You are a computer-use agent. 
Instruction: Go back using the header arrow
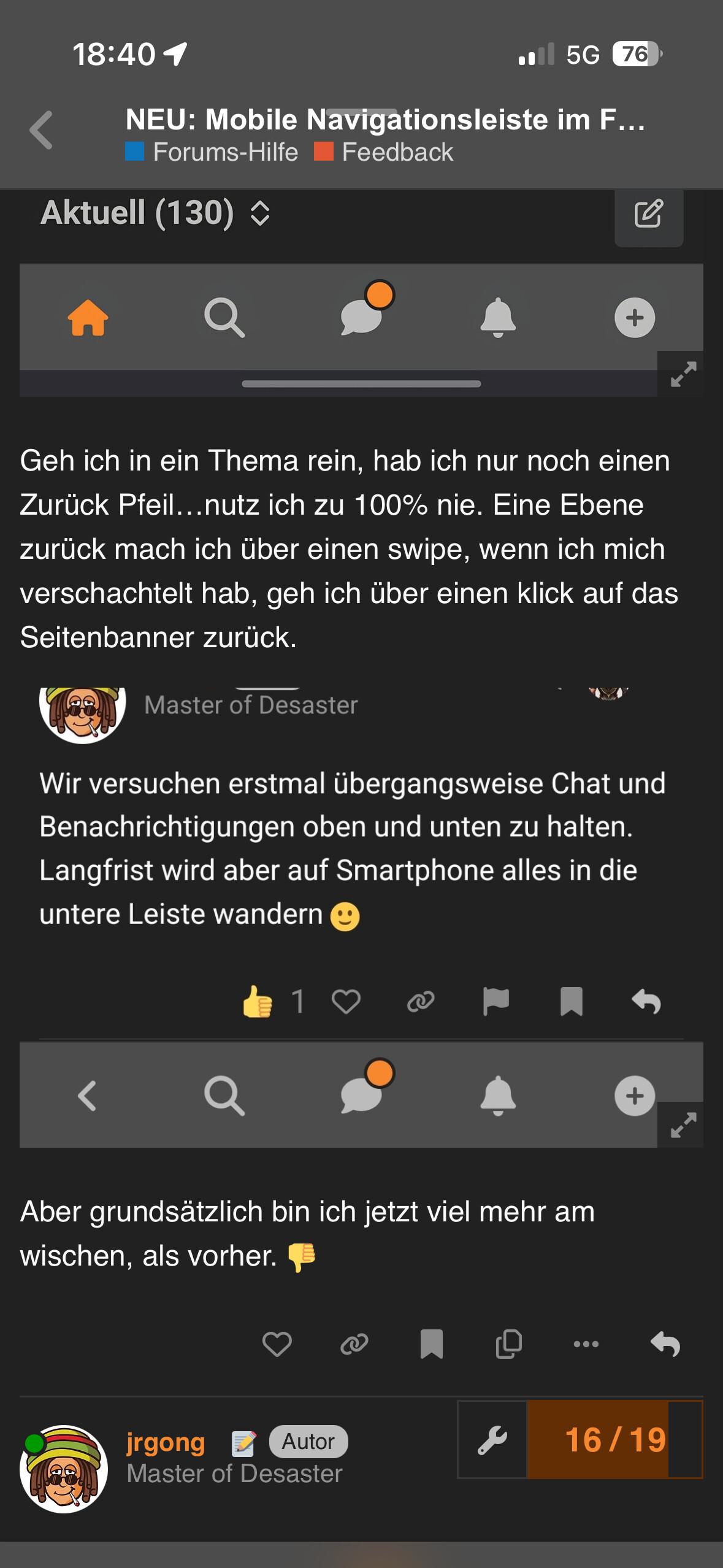42,130
